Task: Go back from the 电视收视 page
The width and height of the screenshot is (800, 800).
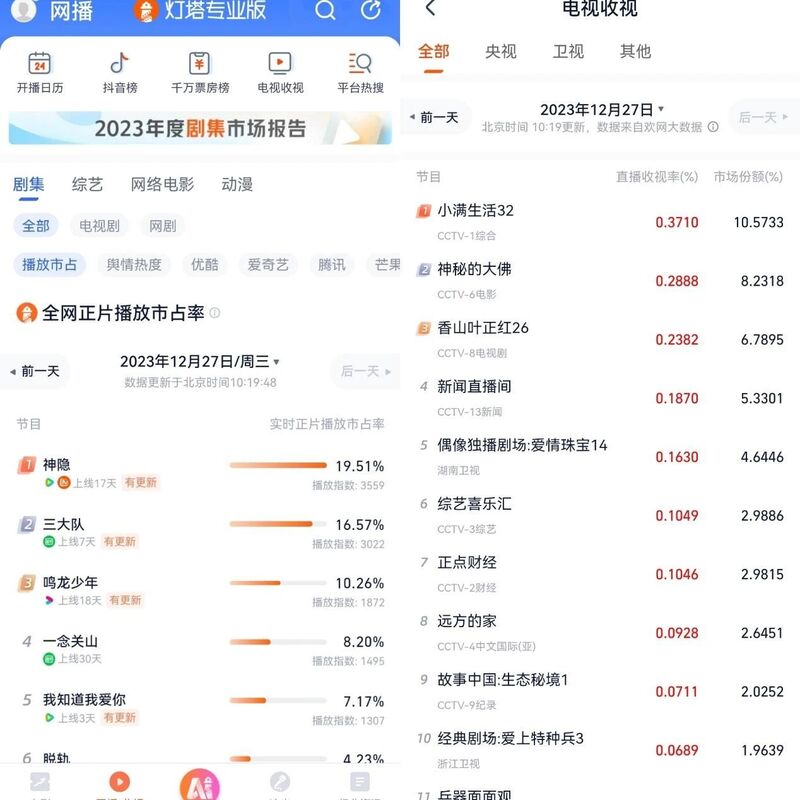Action: pyautogui.click(x=431, y=9)
